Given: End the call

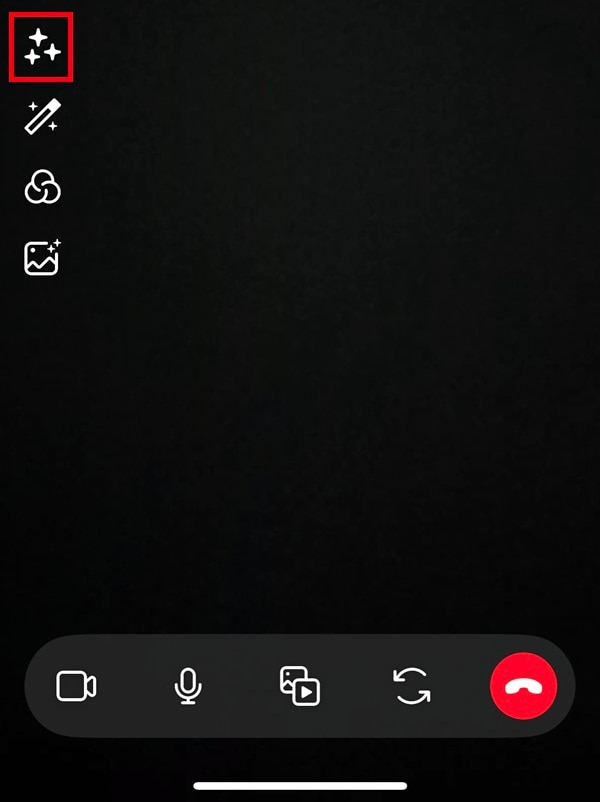Looking at the screenshot, I should (x=523, y=687).
